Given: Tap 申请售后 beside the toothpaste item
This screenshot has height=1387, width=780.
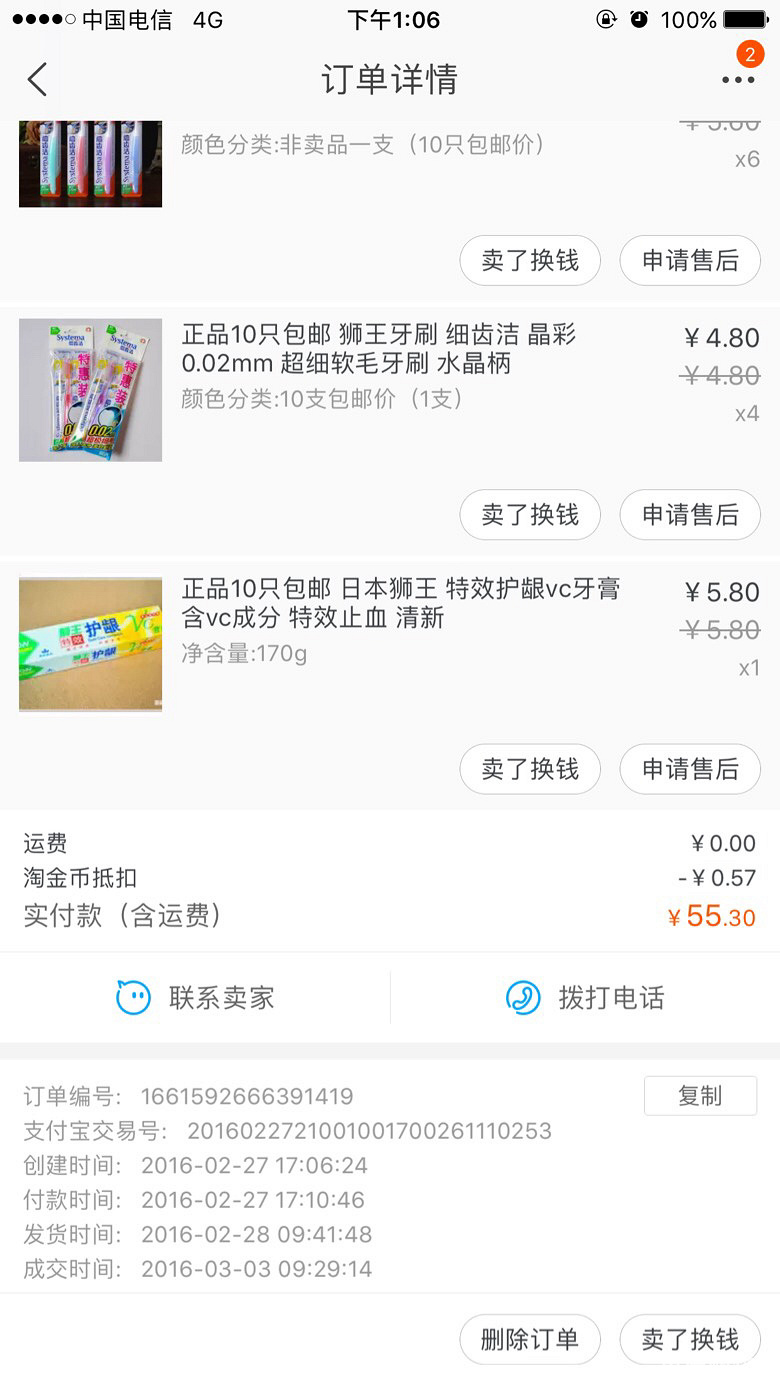Looking at the screenshot, I should [x=689, y=769].
